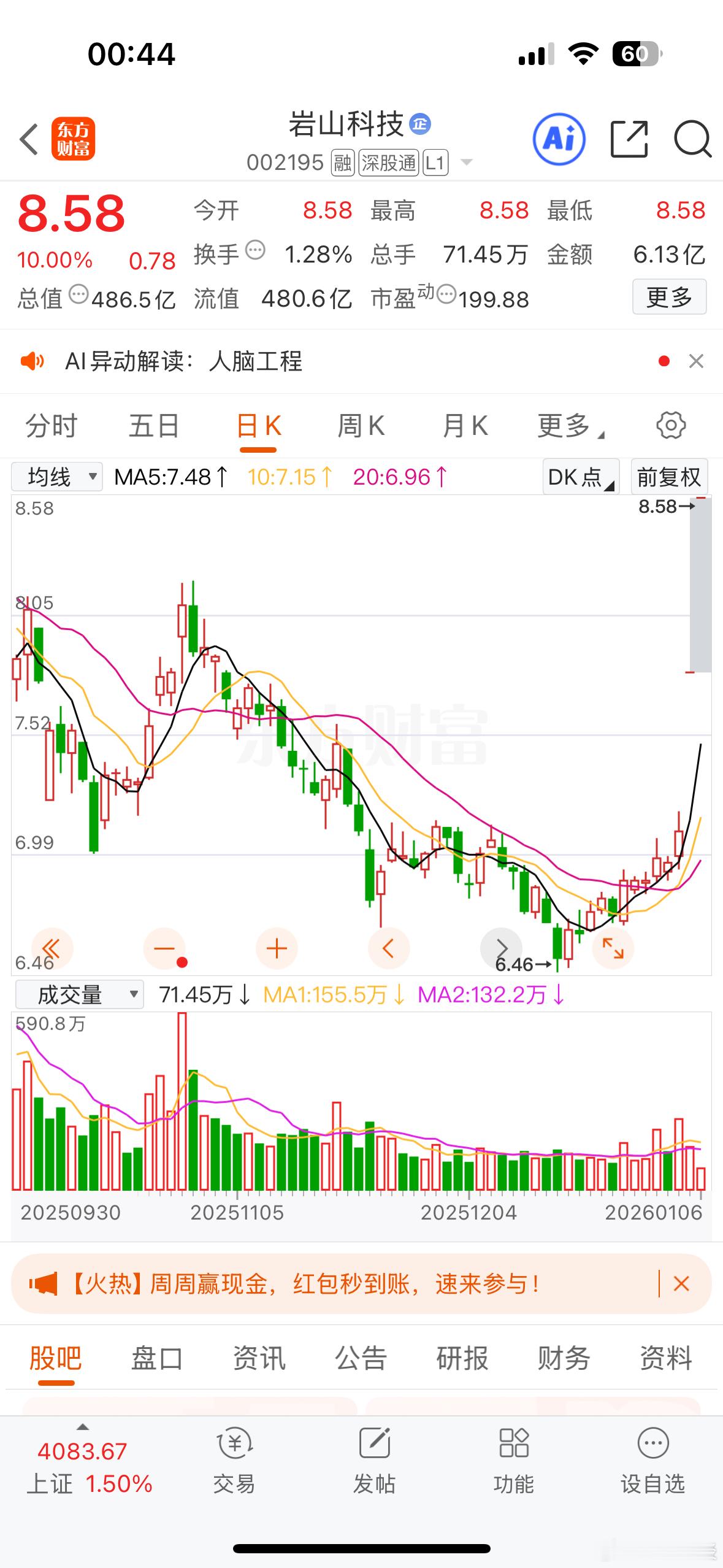Toggle 前复权 price adjustment mode
The height and width of the screenshot is (1568, 723).
[x=669, y=477]
